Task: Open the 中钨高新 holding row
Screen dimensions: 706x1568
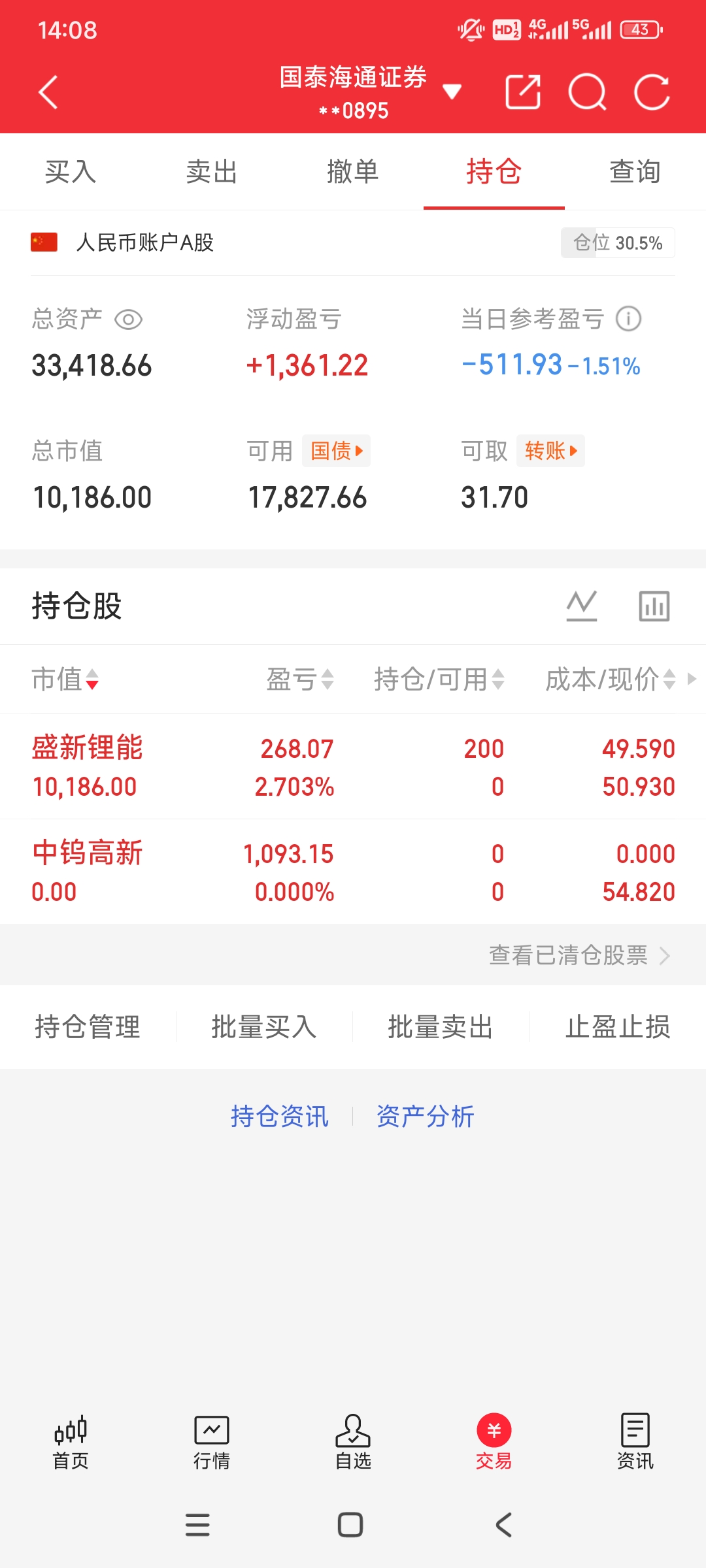Action: tap(353, 872)
